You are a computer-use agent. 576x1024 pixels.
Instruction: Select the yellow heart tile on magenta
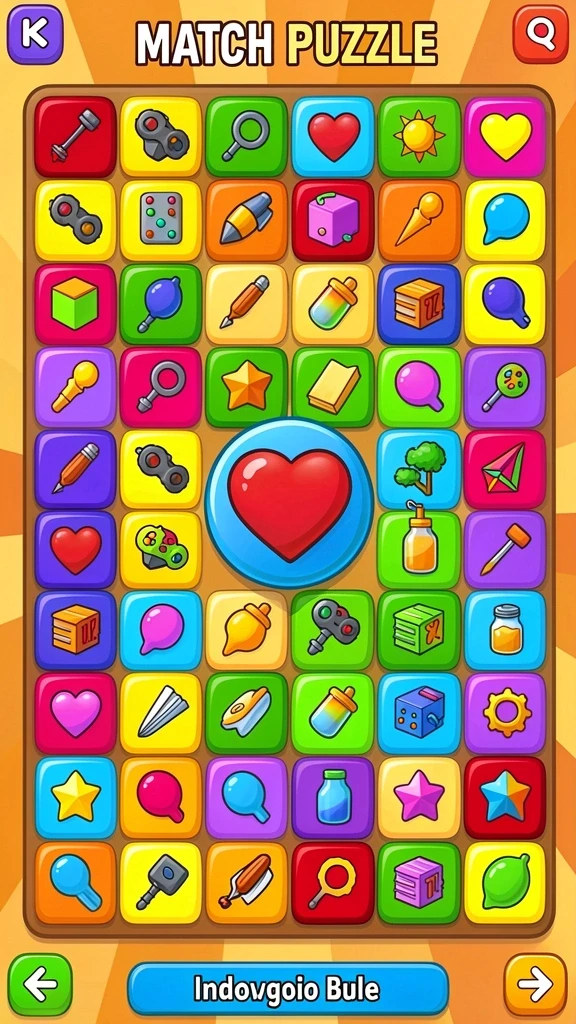pos(505,137)
